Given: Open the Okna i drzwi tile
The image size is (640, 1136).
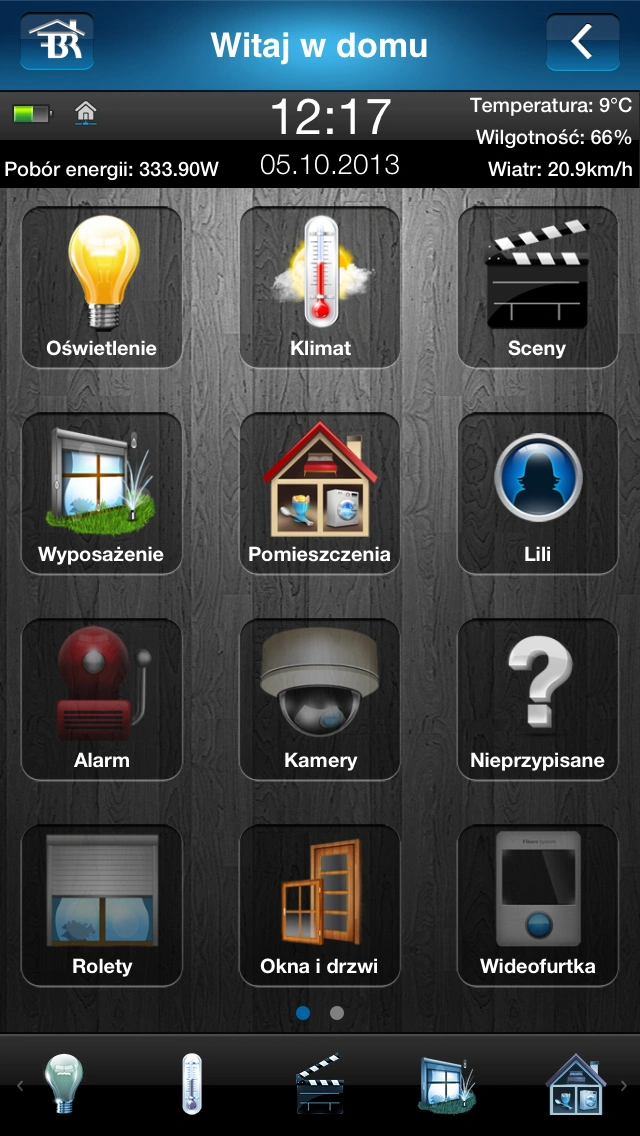Looking at the screenshot, I should click(320, 906).
